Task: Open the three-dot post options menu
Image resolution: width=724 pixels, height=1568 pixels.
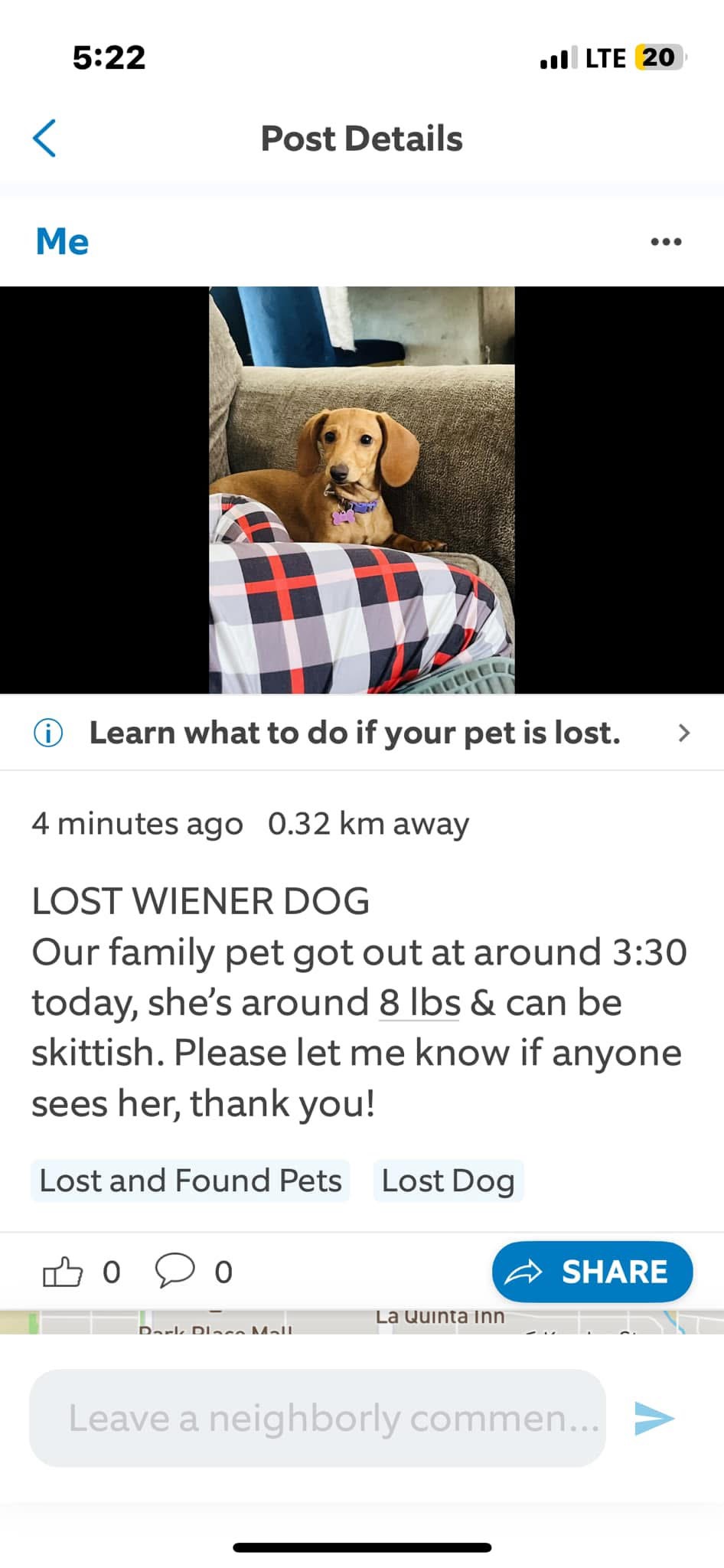Action: pyautogui.click(x=666, y=242)
